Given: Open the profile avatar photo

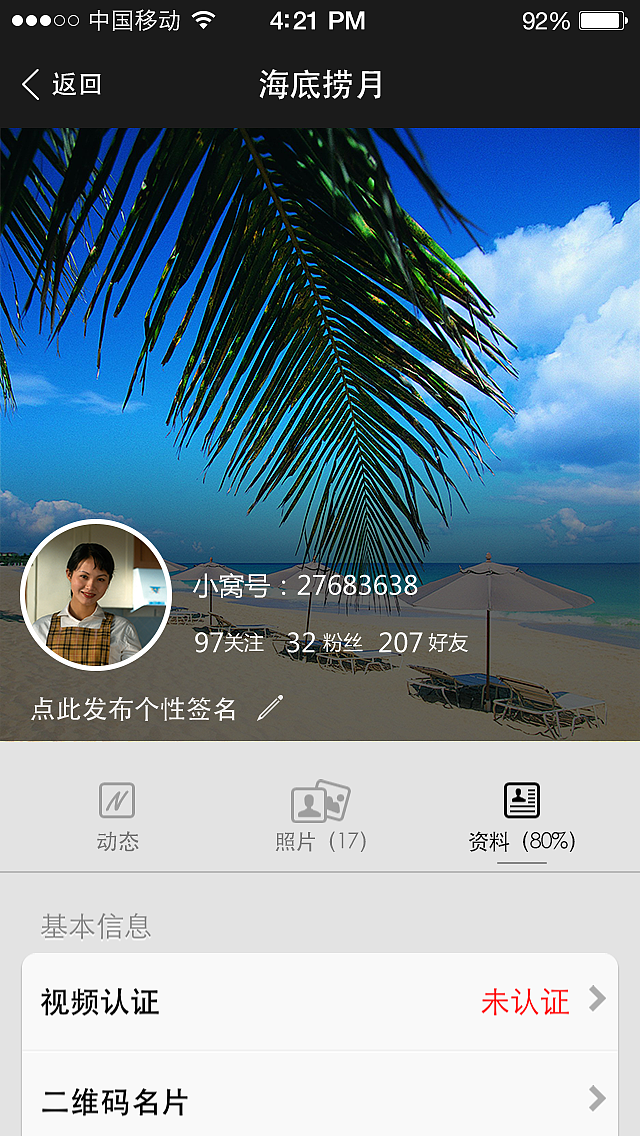Looking at the screenshot, I should pos(96,595).
